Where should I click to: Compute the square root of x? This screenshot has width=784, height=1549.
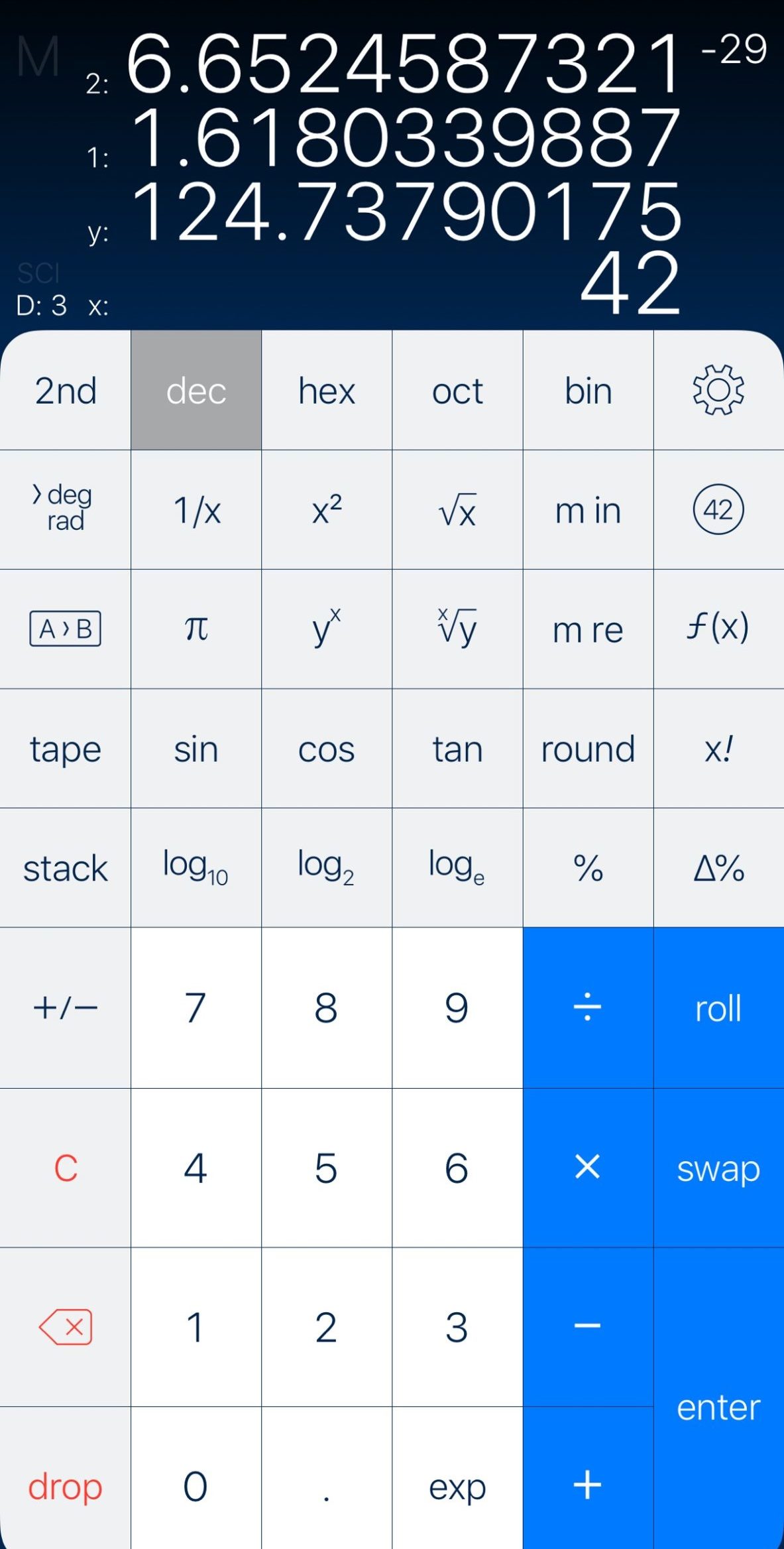click(457, 509)
